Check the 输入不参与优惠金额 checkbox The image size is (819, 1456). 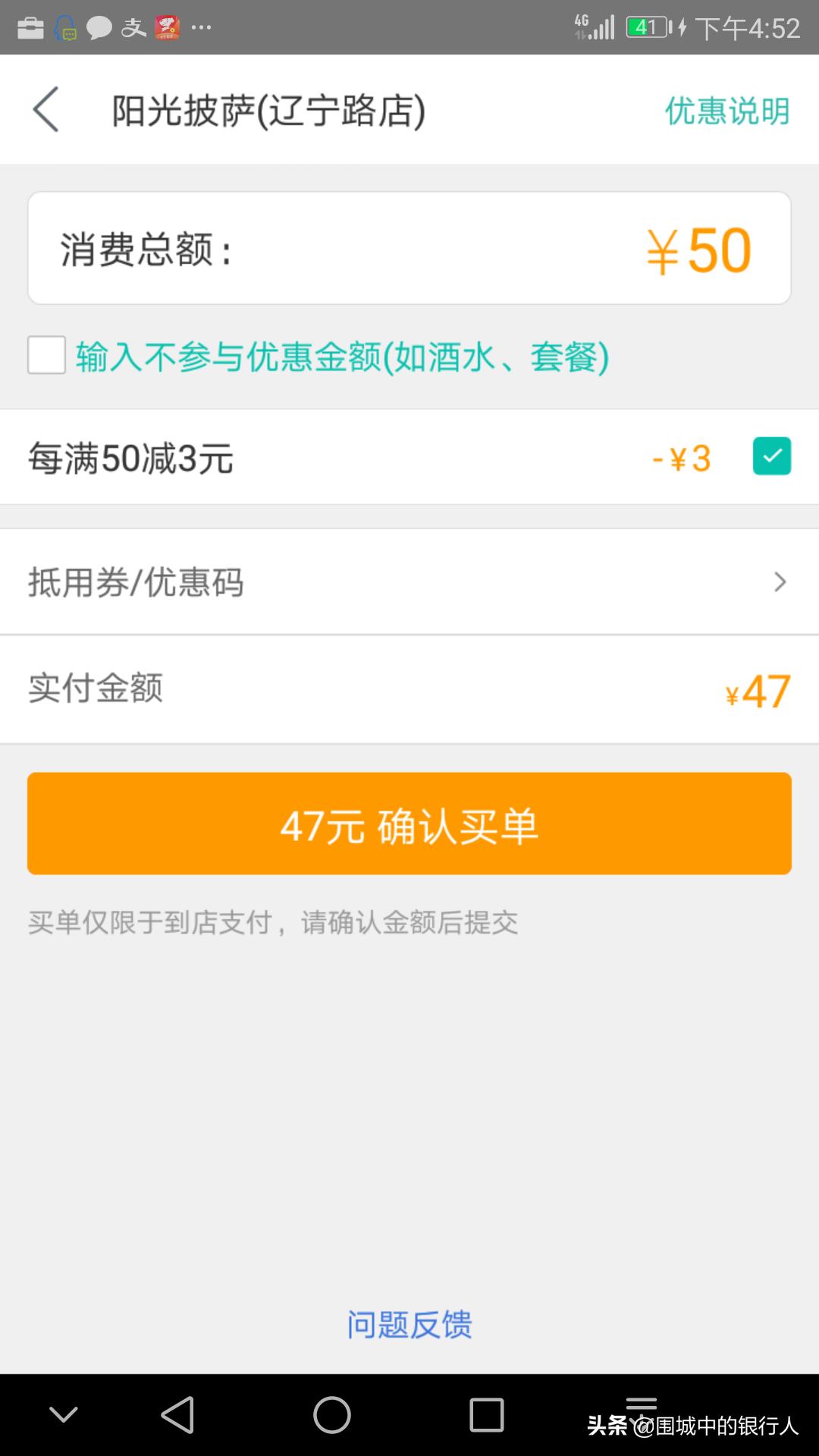45,356
